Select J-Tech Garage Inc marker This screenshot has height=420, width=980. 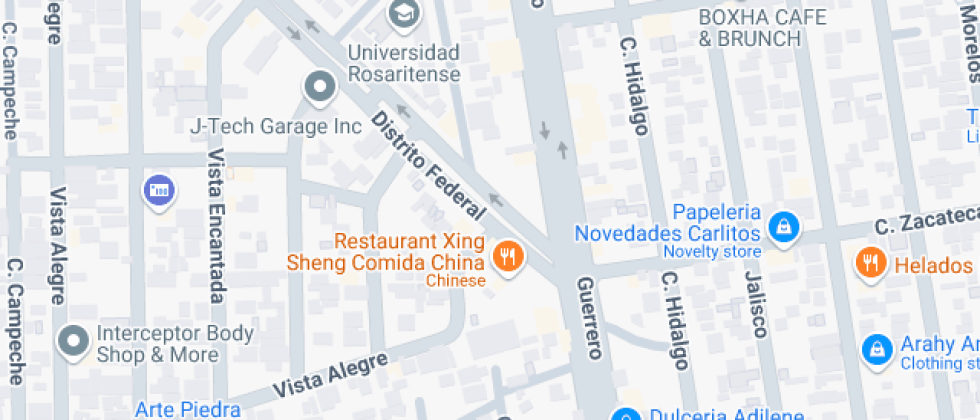pos(320,89)
